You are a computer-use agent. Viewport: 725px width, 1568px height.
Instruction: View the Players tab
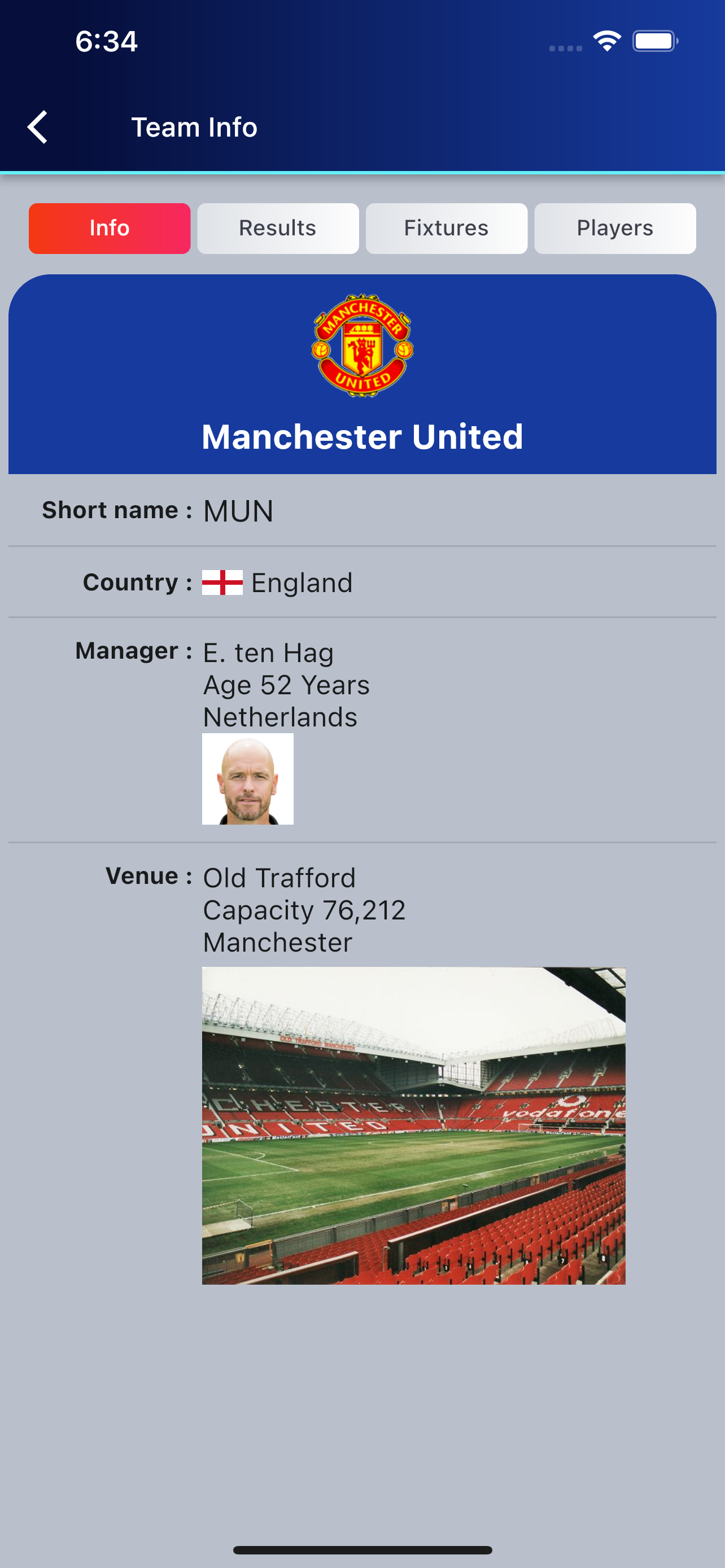click(x=615, y=228)
